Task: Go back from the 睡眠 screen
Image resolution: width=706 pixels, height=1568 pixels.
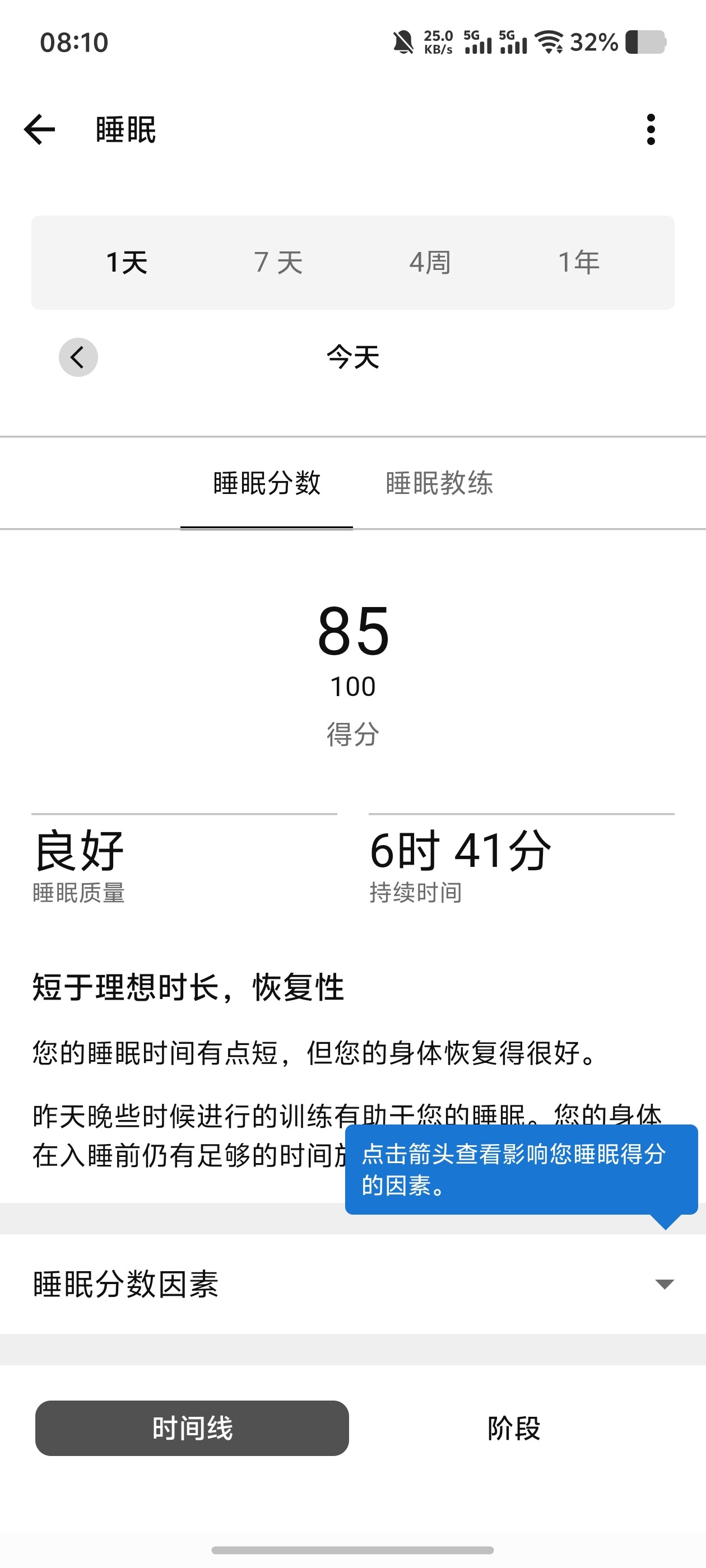Action: tap(40, 130)
